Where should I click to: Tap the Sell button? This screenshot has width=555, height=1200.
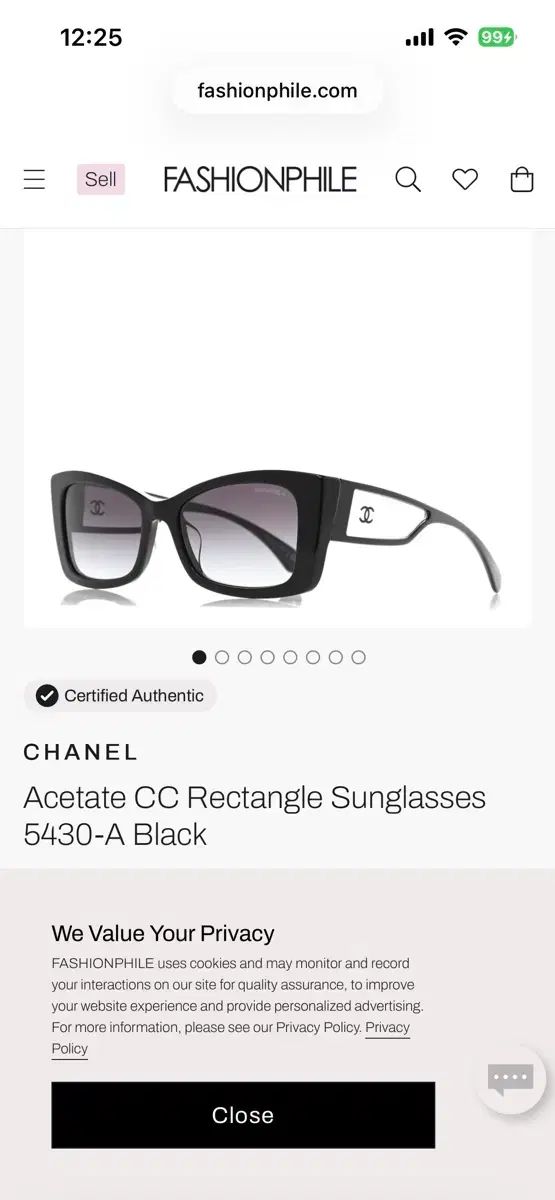pos(101,179)
